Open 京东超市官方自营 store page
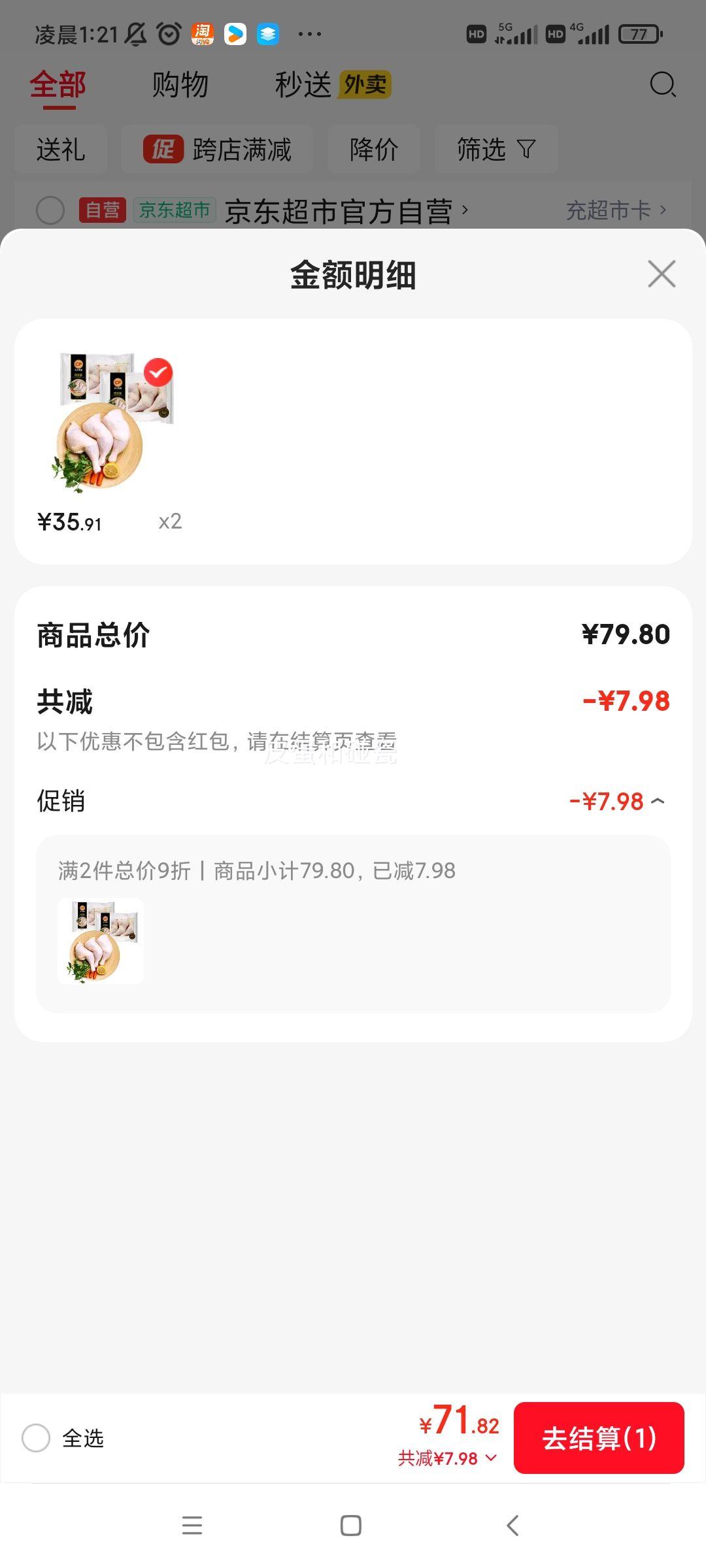The height and width of the screenshot is (1568, 706). pyautogui.click(x=340, y=210)
